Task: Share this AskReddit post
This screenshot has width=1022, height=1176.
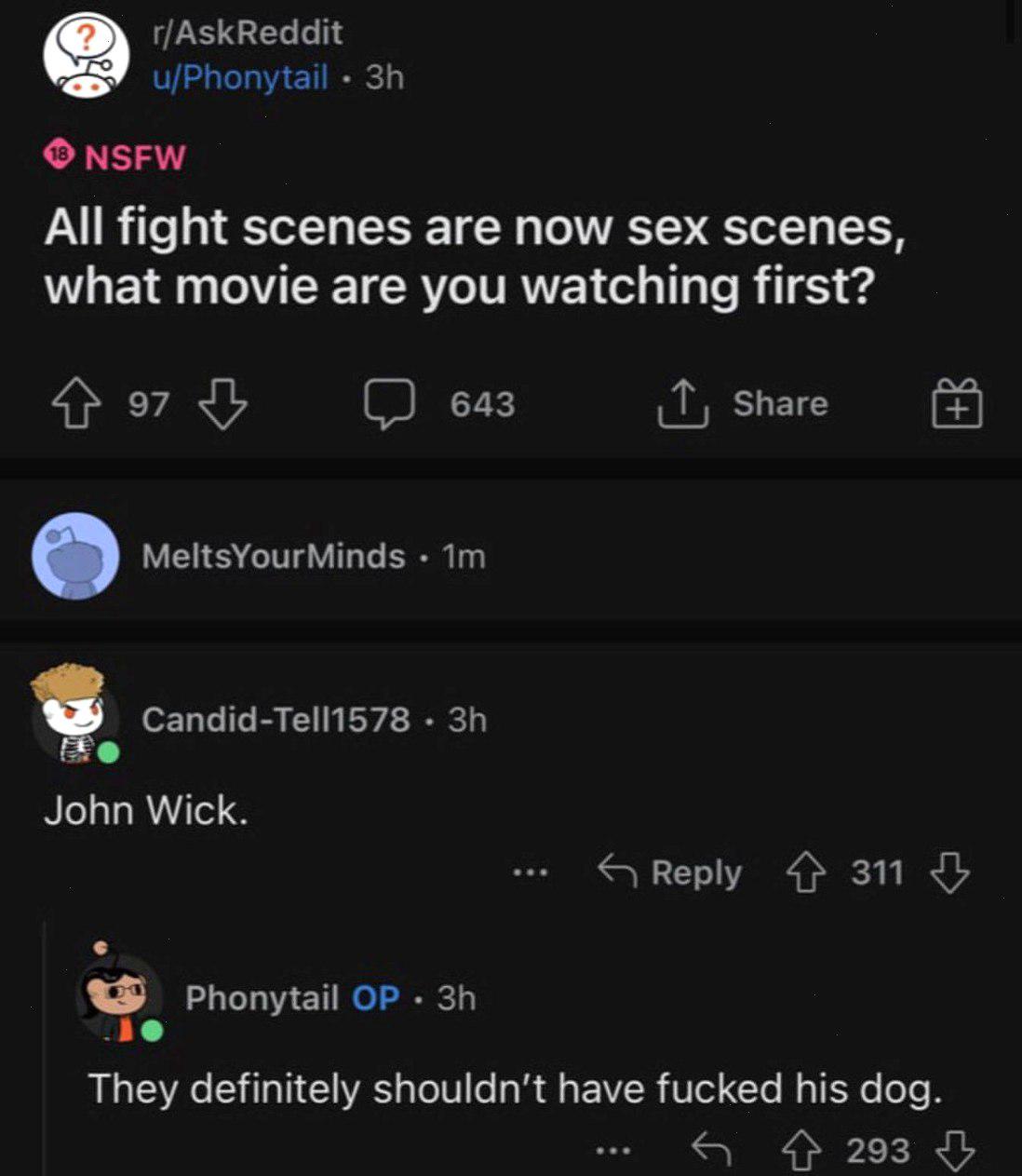Action: click(743, 404)
